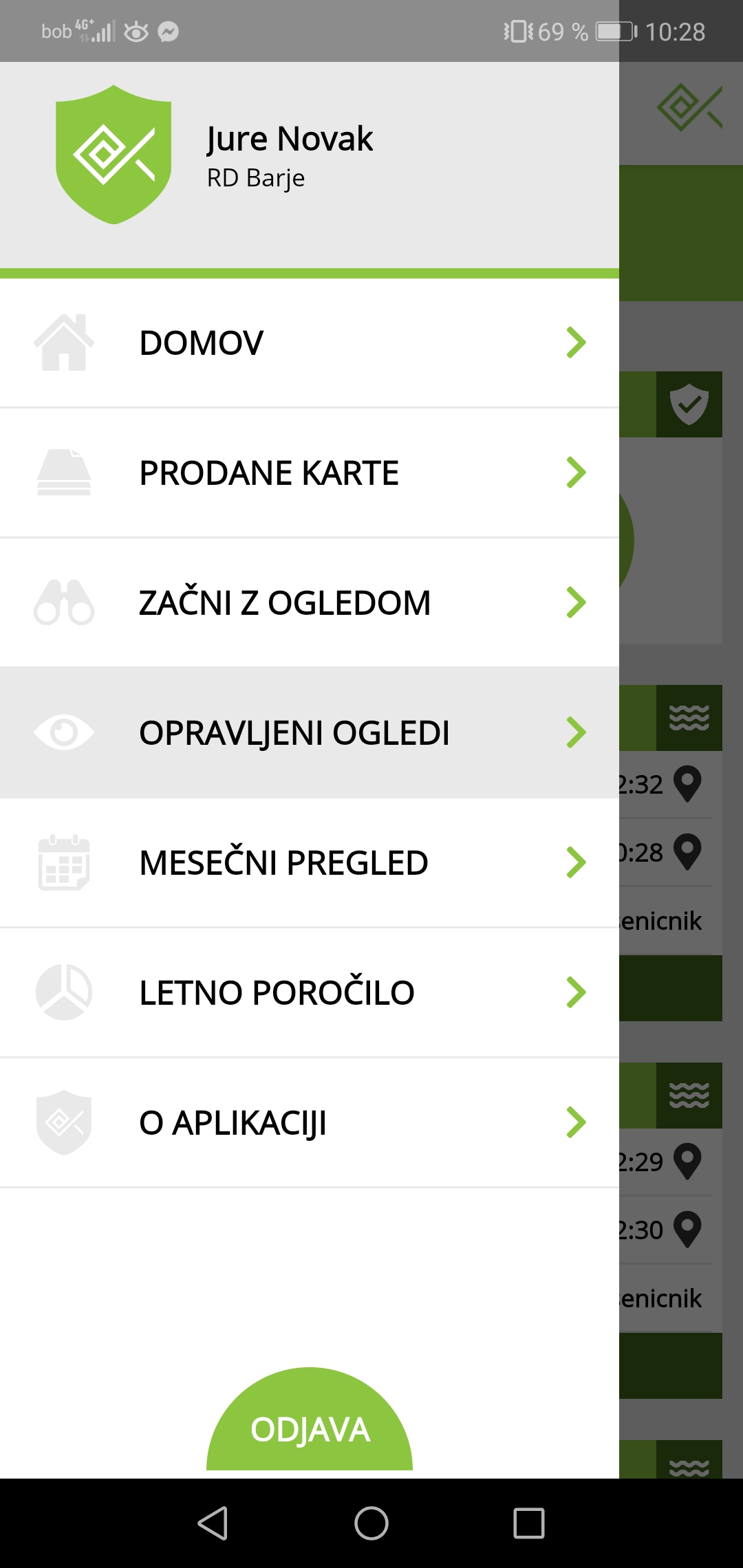
Task: Open the DOMOV menu item
Action: coord(310,342)
